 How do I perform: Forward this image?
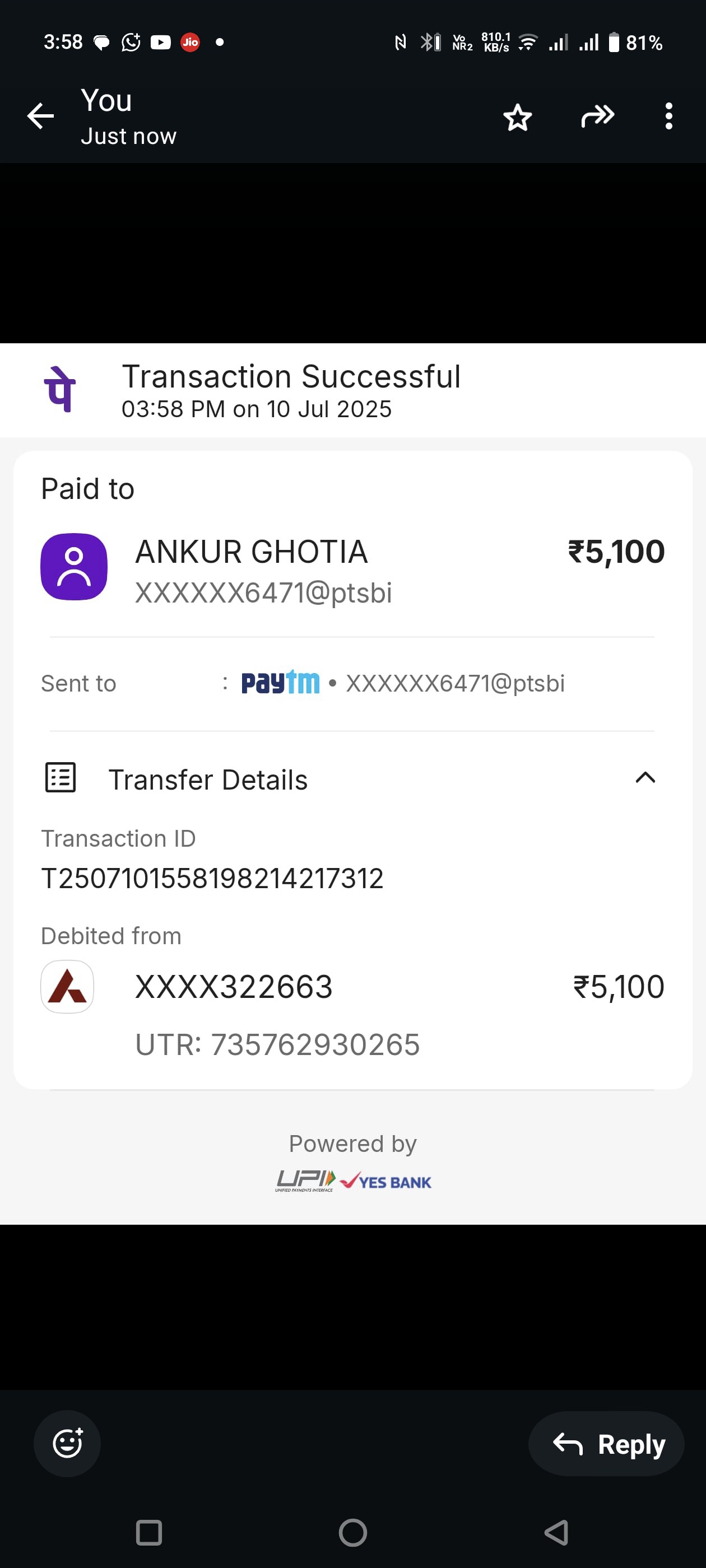[597, 116]
